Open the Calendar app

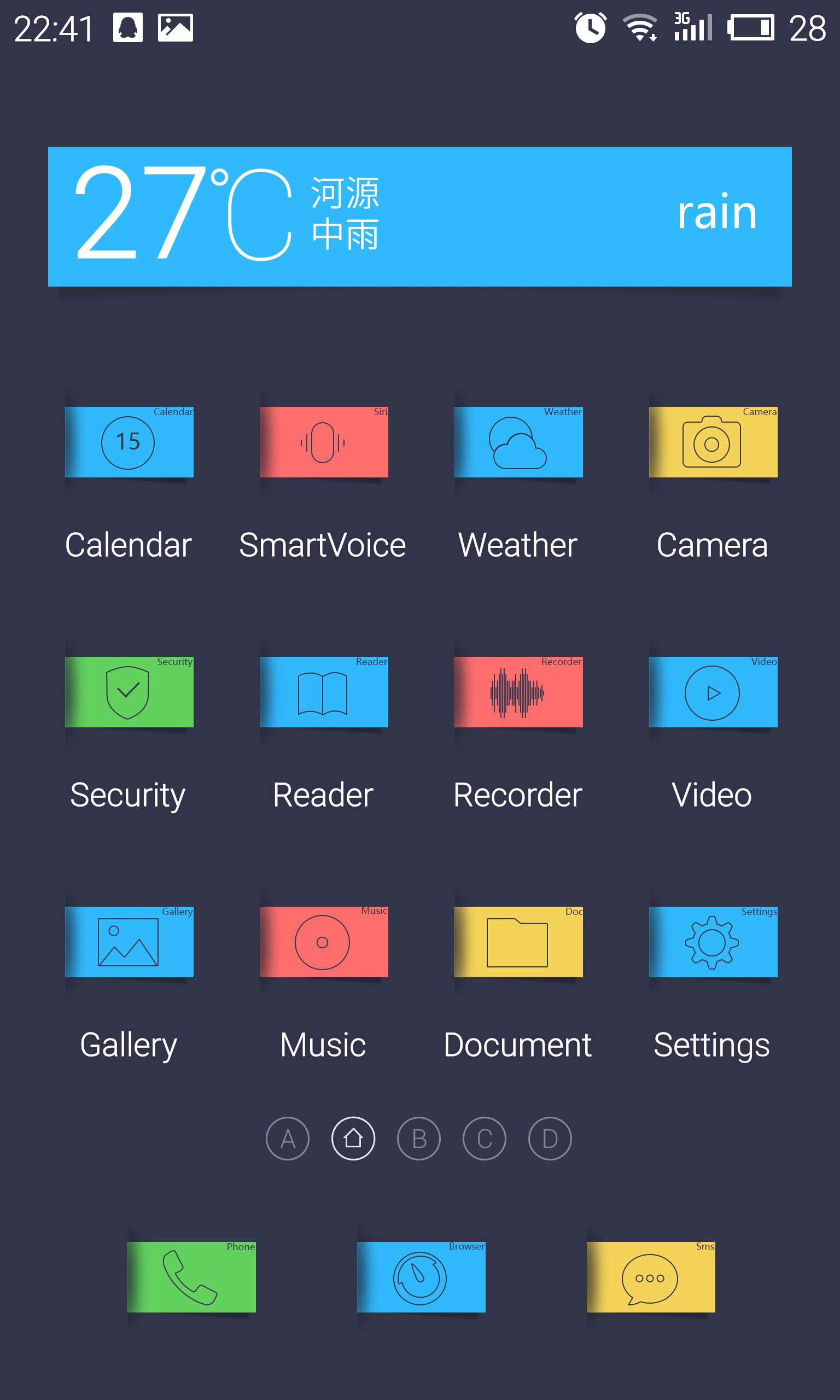click(129, 442)
